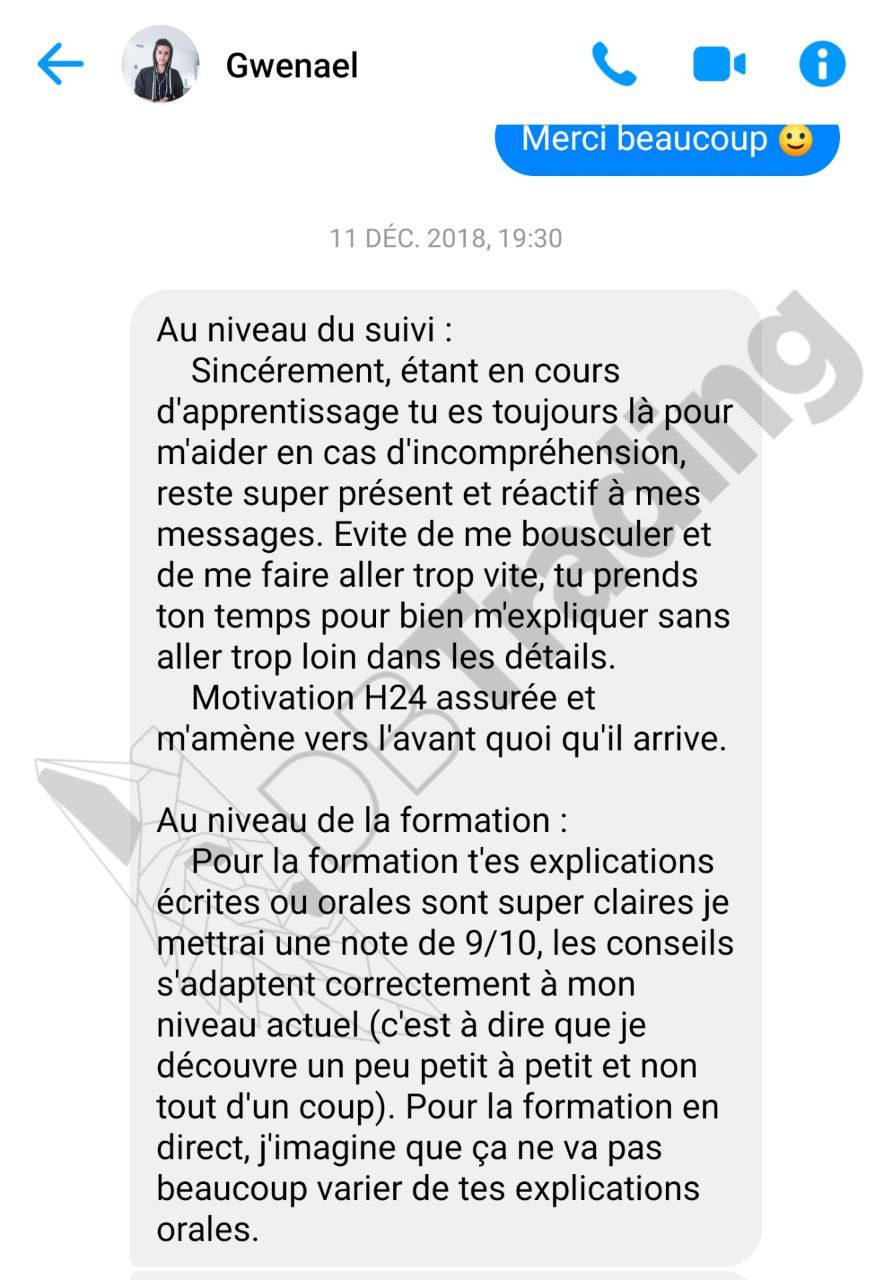Start a voice call with Gwenael
This screenshot has height=1280, width=892.
(x=614, y=65)
